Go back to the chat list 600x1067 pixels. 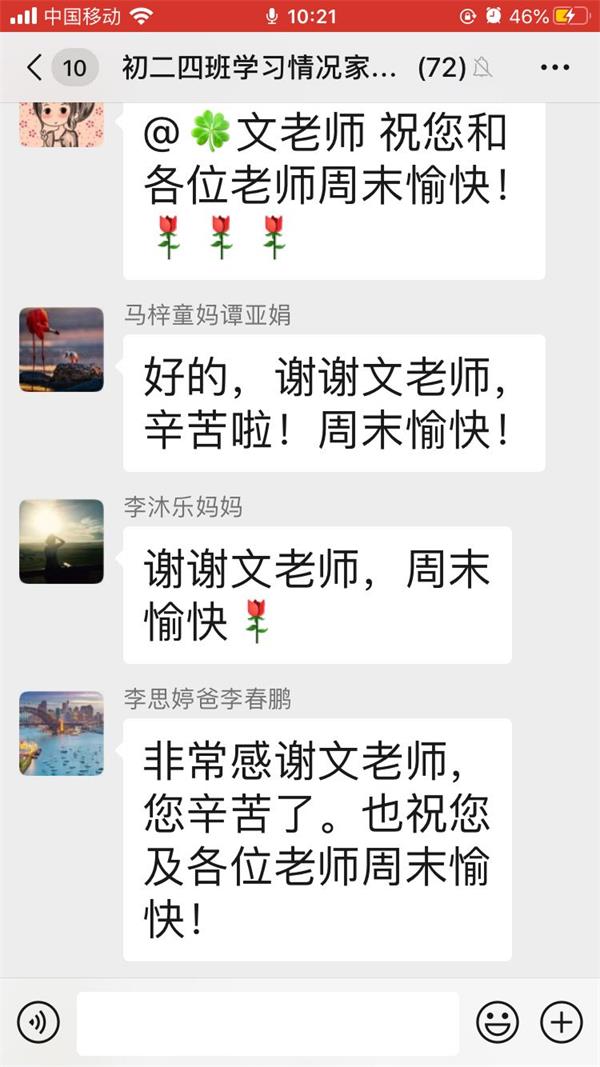tap(35, 68)
